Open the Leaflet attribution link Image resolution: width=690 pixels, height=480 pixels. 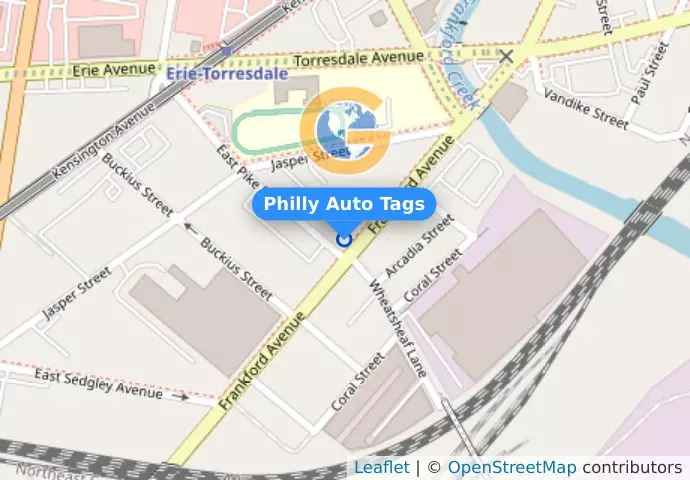click(x=381, y=467)
